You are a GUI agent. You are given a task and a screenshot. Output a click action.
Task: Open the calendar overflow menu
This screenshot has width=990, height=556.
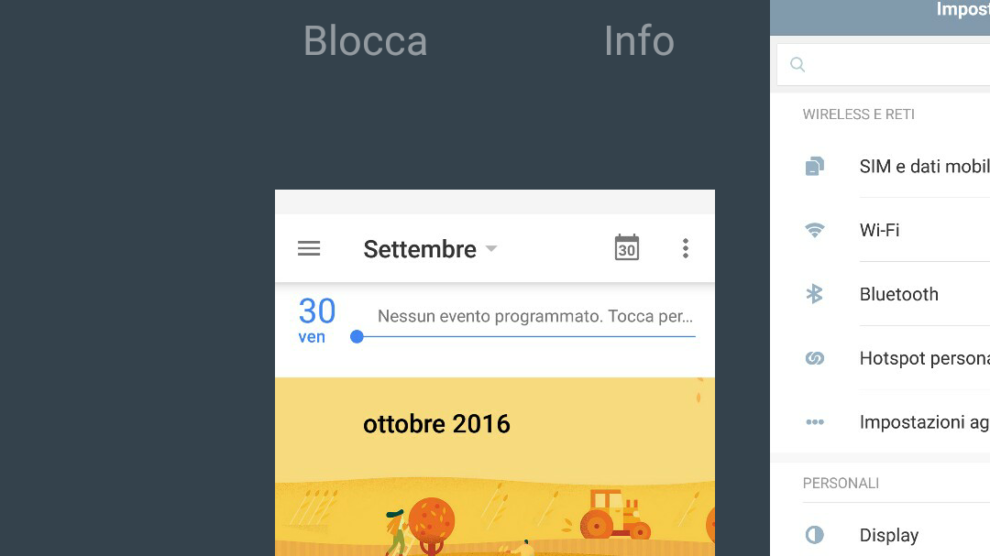point(685,248)
